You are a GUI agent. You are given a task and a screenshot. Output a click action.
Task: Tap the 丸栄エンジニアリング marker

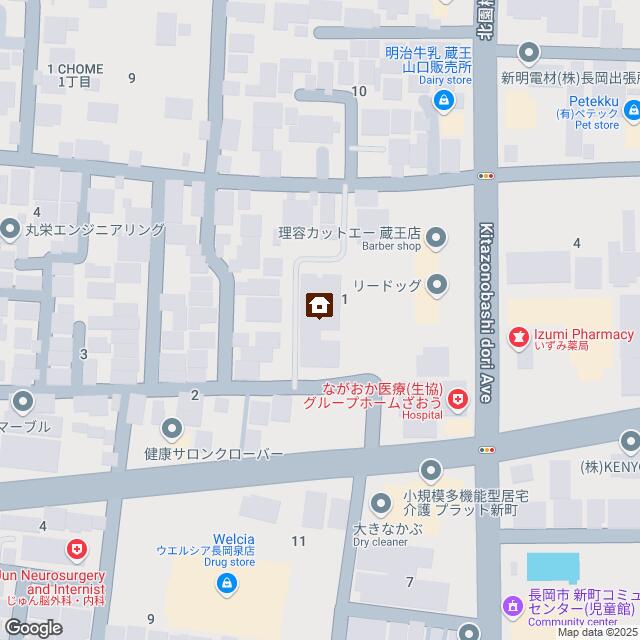(11, 229)
